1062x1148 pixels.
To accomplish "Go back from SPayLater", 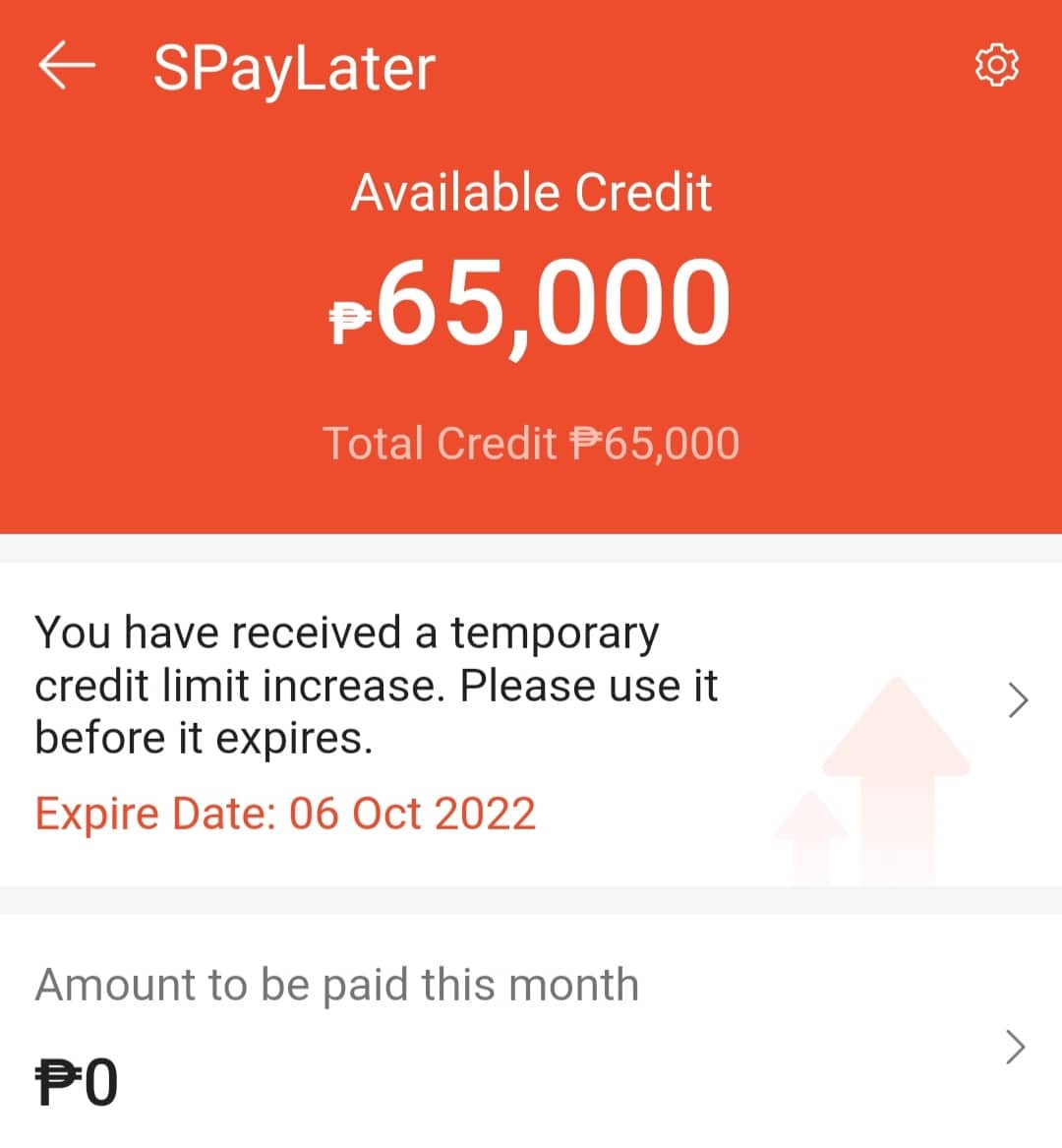I will pyautogui.click(x=66, y=66).
